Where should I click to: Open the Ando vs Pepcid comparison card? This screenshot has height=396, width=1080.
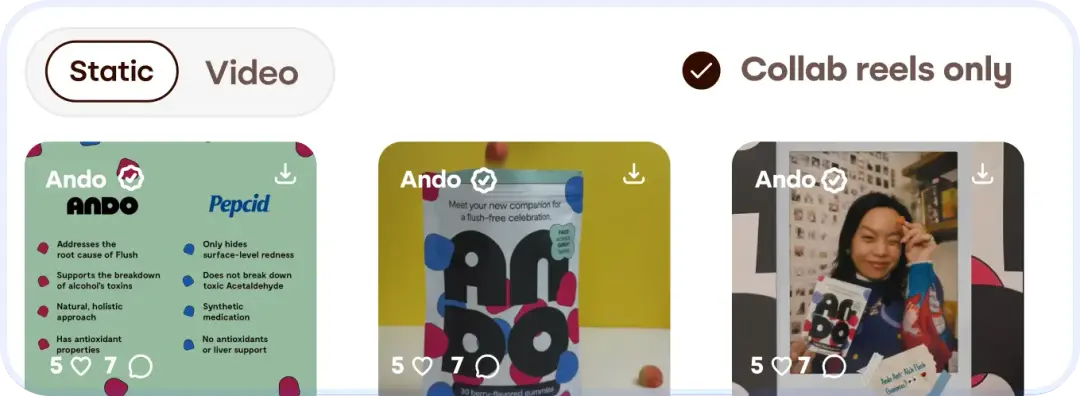click(x=171, y=269)
